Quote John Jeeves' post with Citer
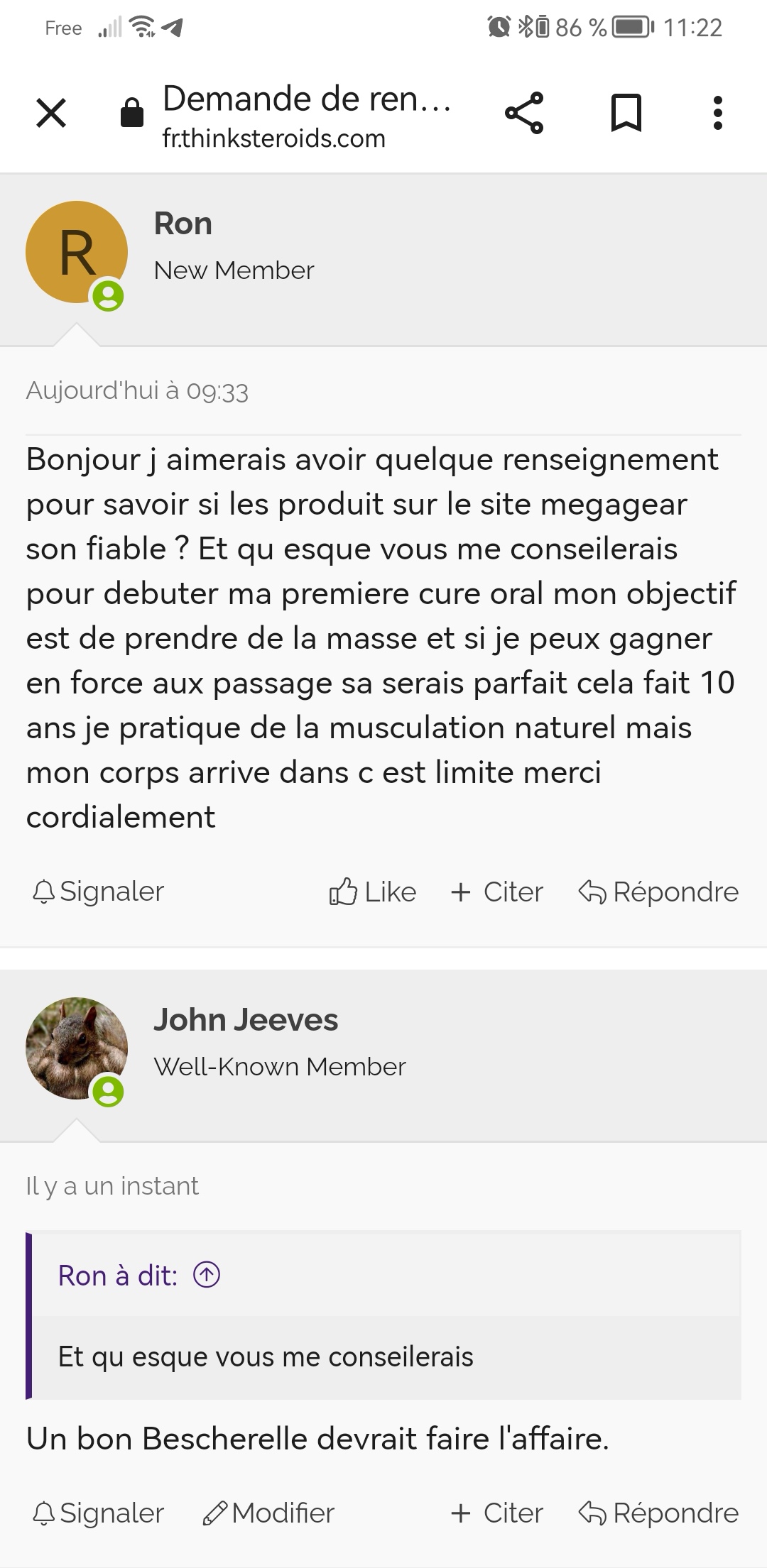The image size is (767, 1568). pos(497,1513)
